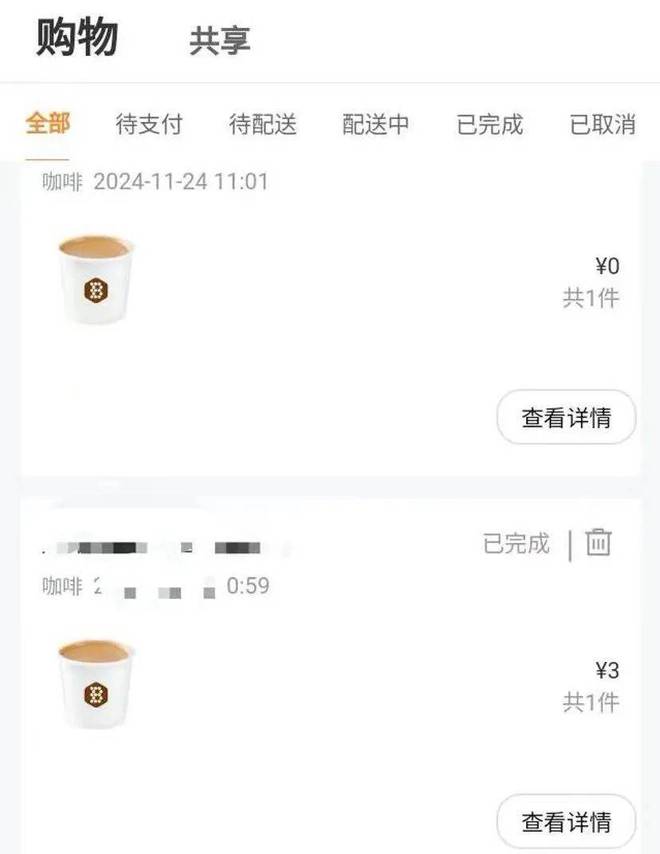Viewport: 660px width, 854px height.
Task: Delete the ¥3 order with the trash icon
Action: click(x=598, y=543)
